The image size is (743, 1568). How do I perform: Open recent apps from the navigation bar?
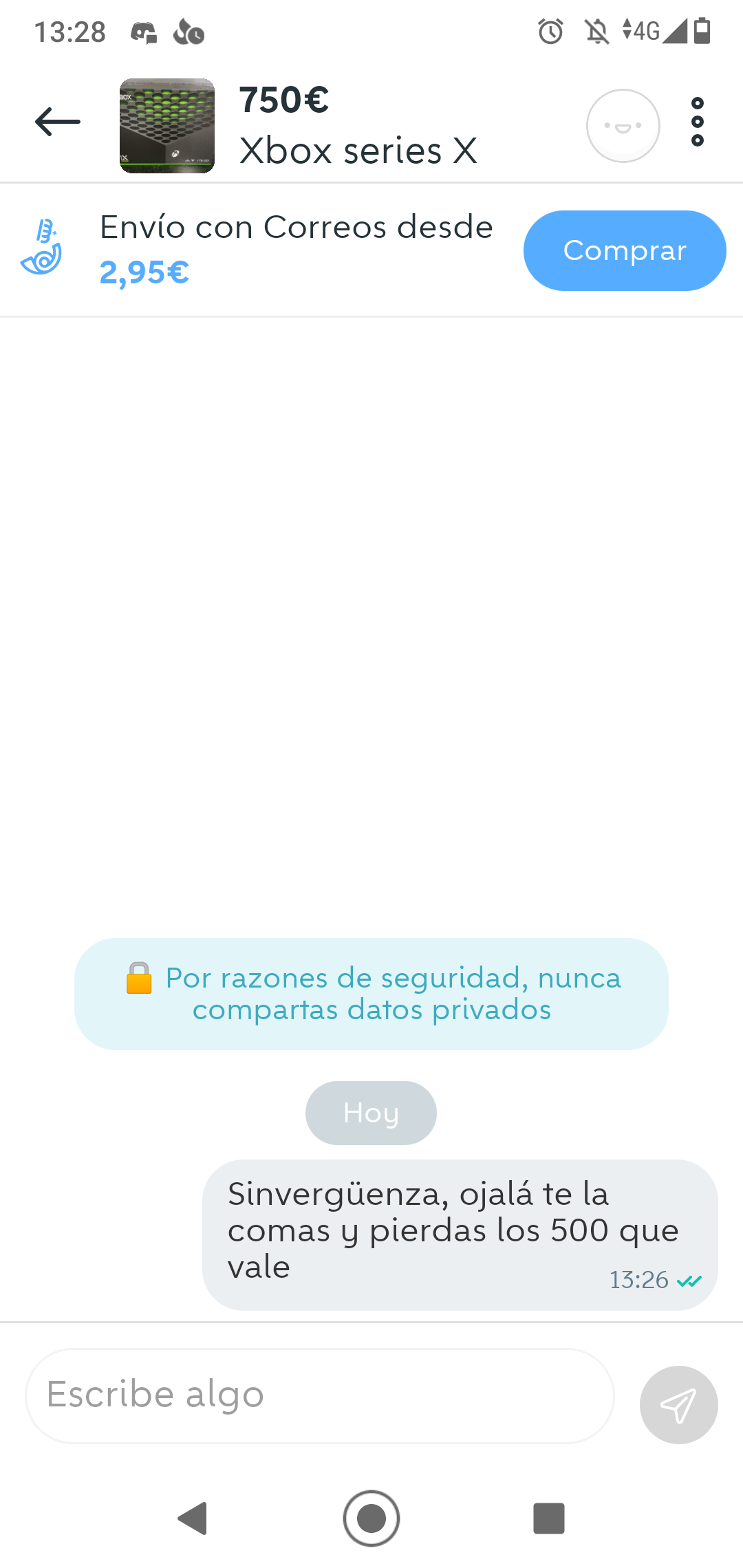coord(549,1518)
